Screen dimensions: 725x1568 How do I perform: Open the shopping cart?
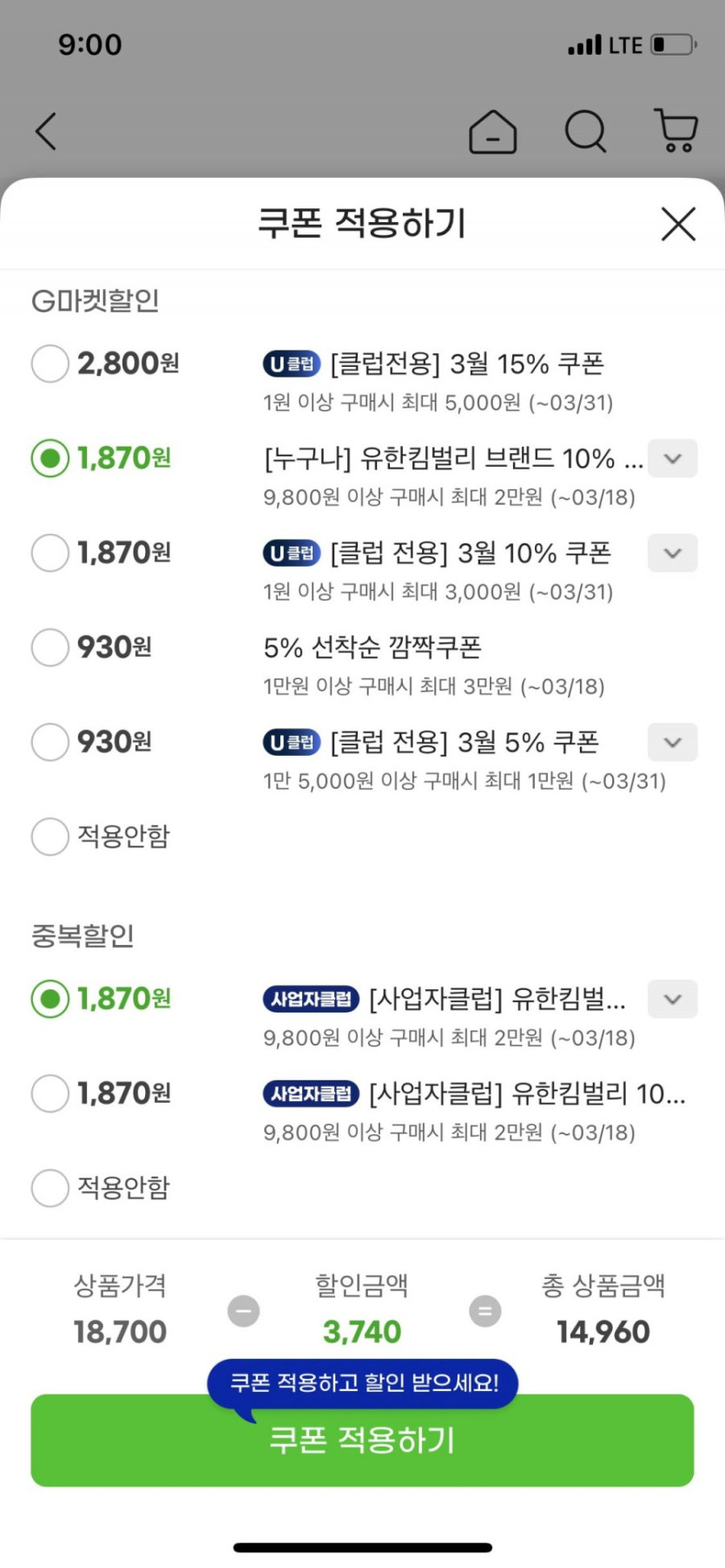point(676,132)
